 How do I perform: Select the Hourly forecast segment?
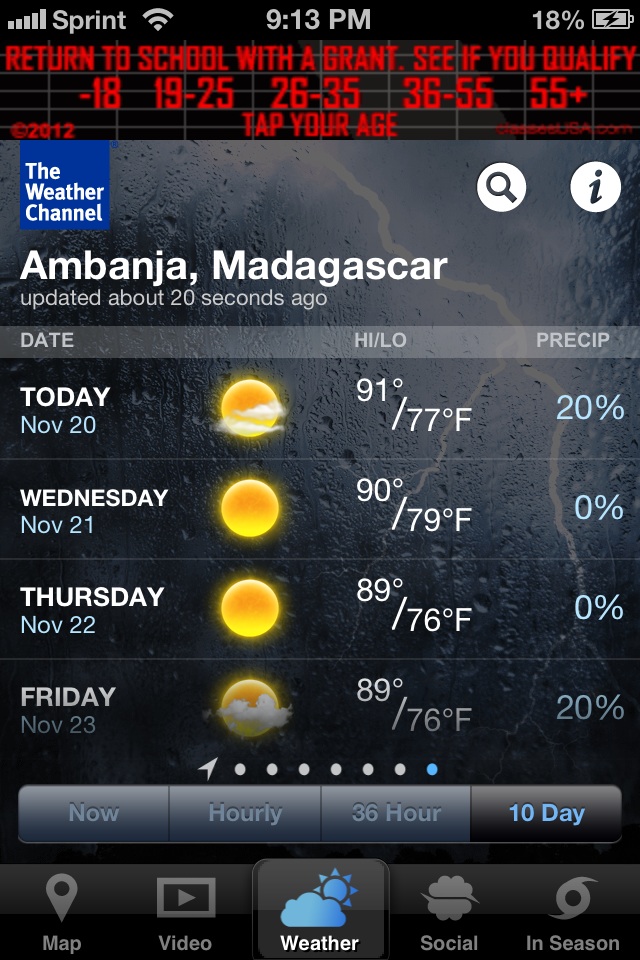pyautogui.click(x=245, y=813)
